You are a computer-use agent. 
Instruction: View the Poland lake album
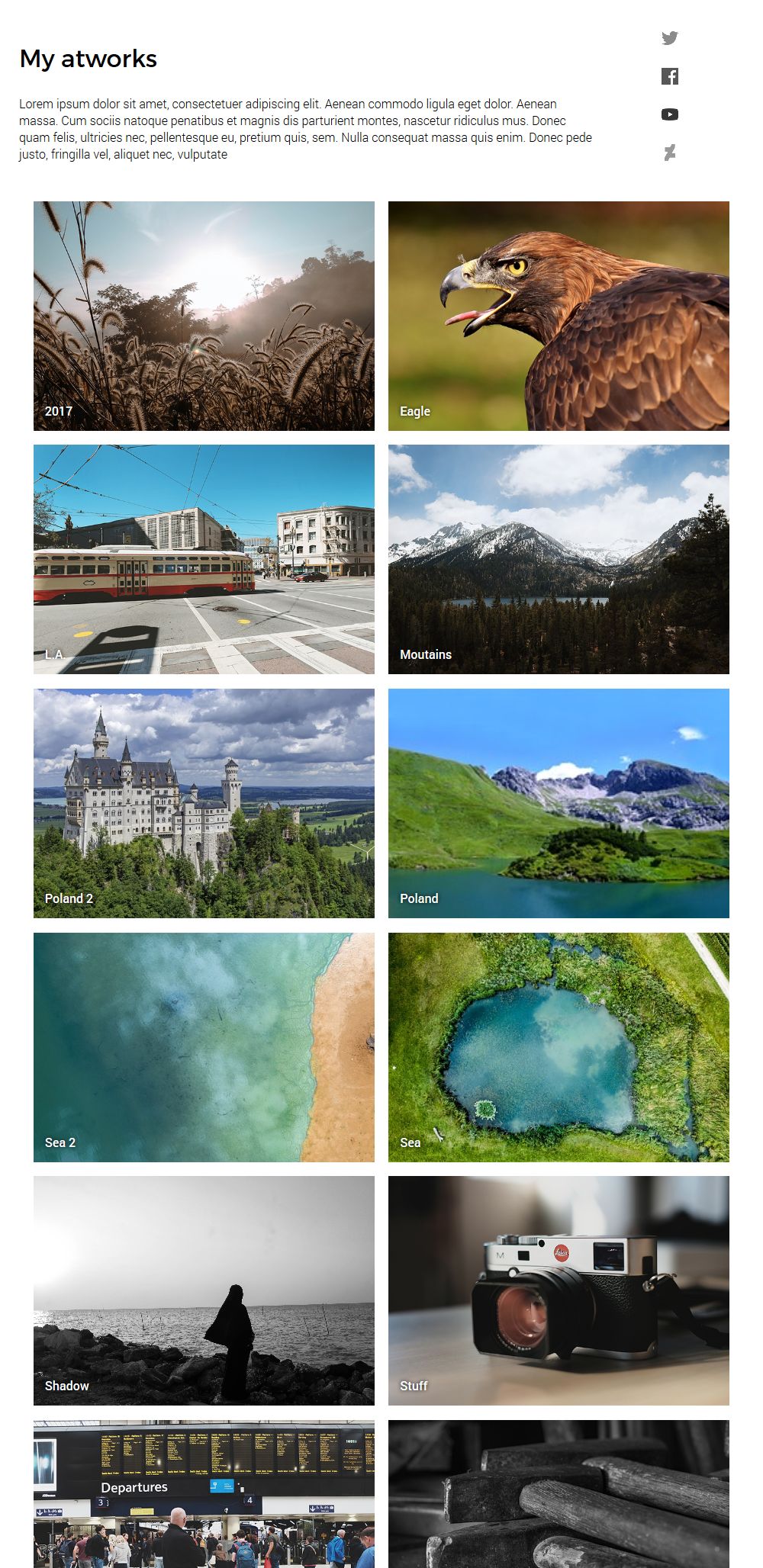559,803
